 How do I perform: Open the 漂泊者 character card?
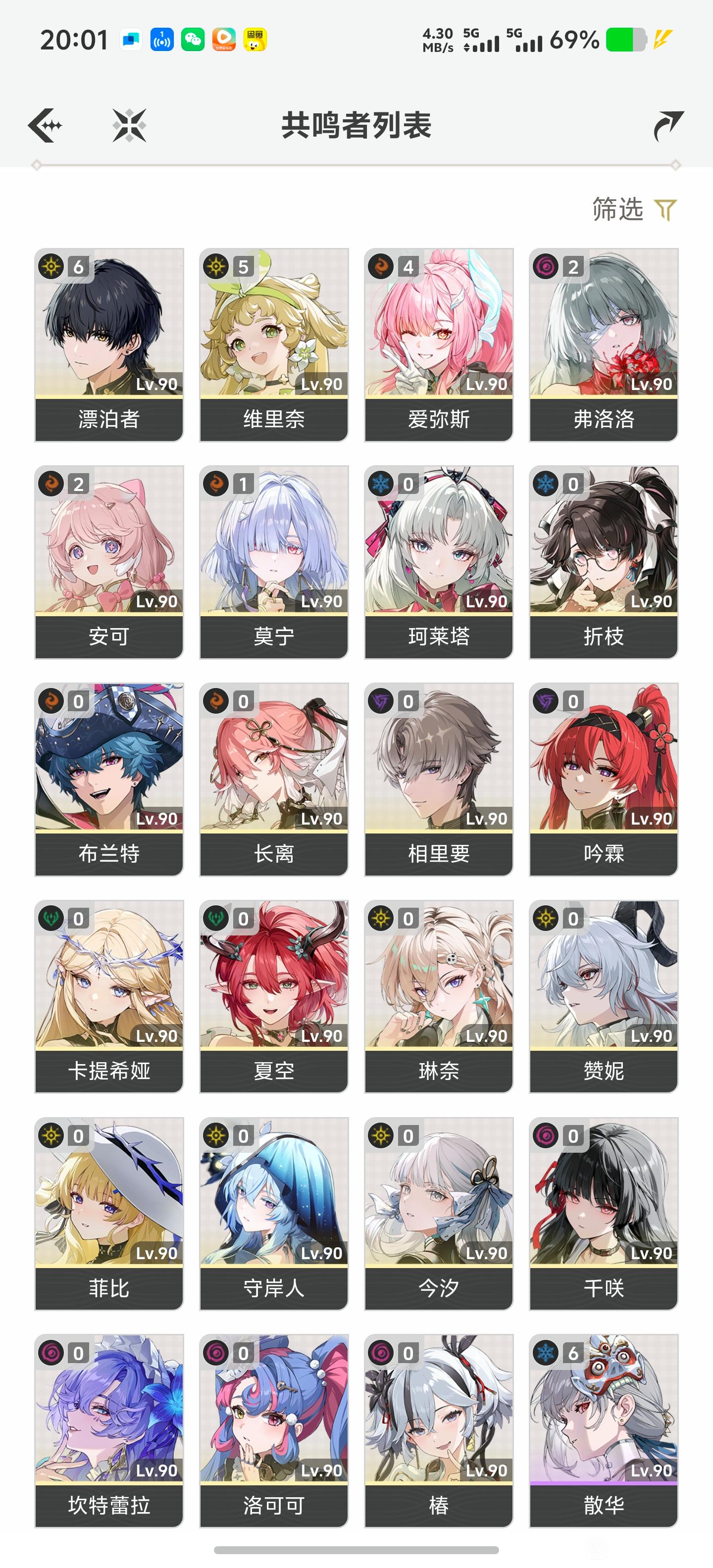point(109,344)
